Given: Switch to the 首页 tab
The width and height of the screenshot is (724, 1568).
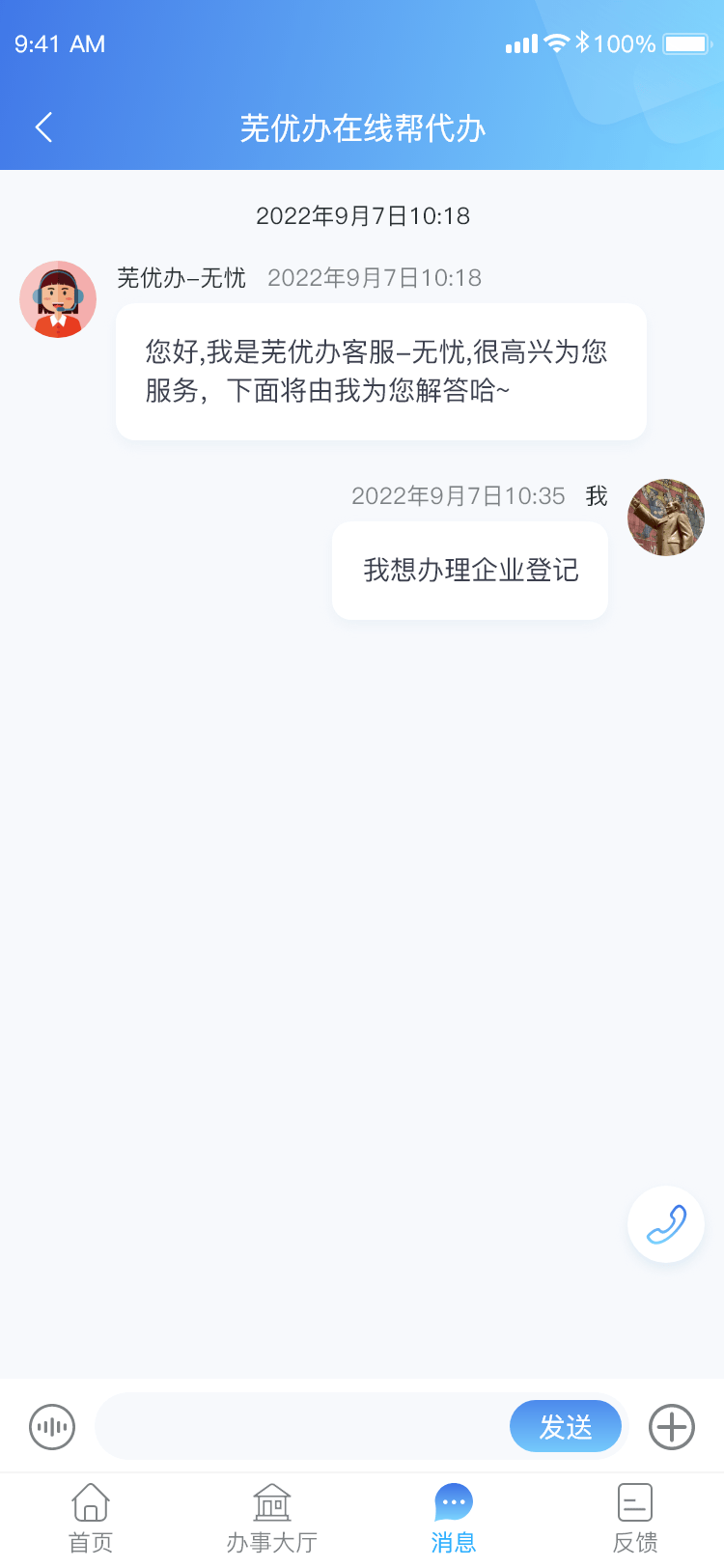Looking at the screenshot, I should pyautogui.click(x=91, y=1519).
